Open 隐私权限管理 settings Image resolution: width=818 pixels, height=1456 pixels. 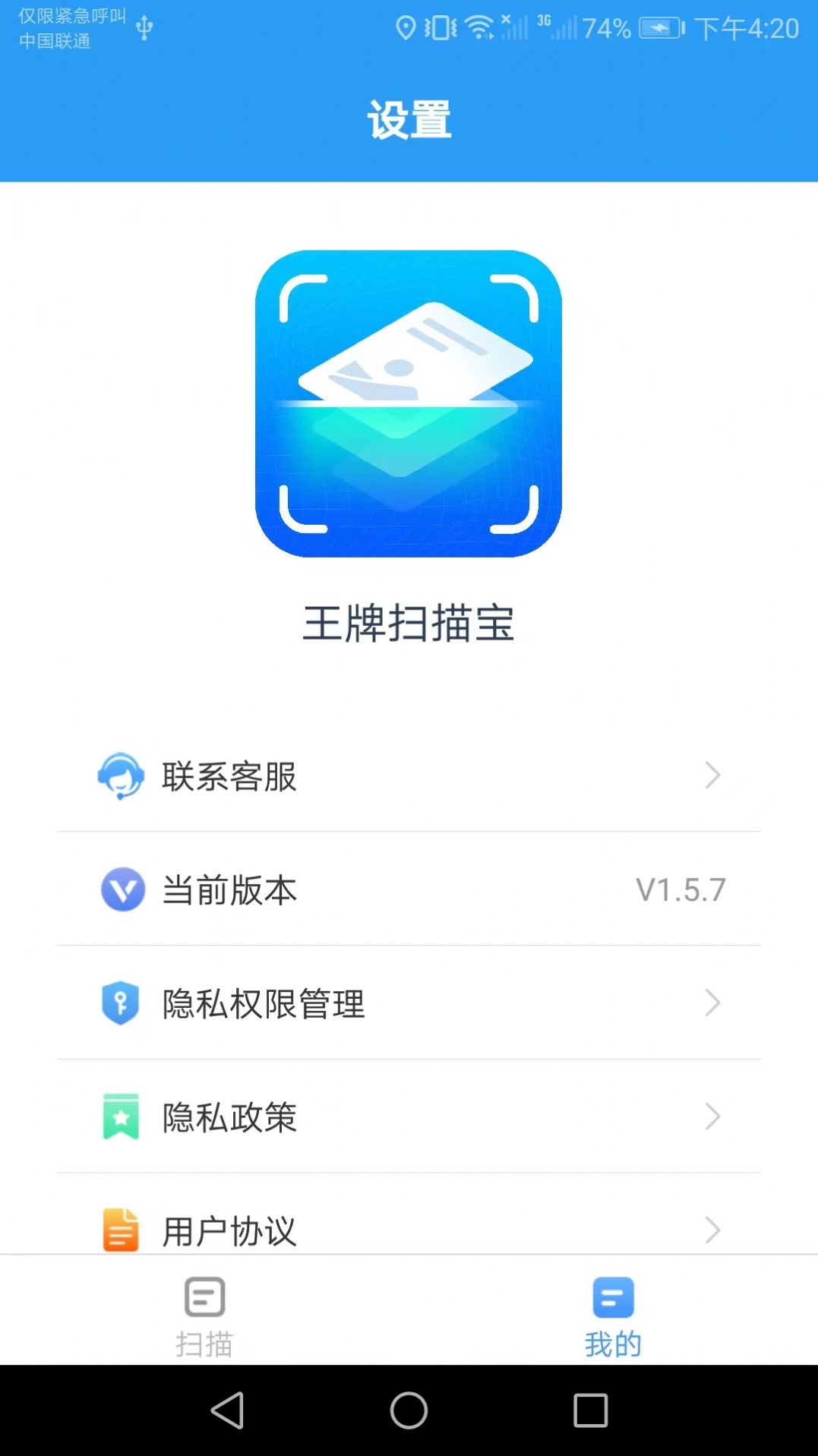(409, 1003)
